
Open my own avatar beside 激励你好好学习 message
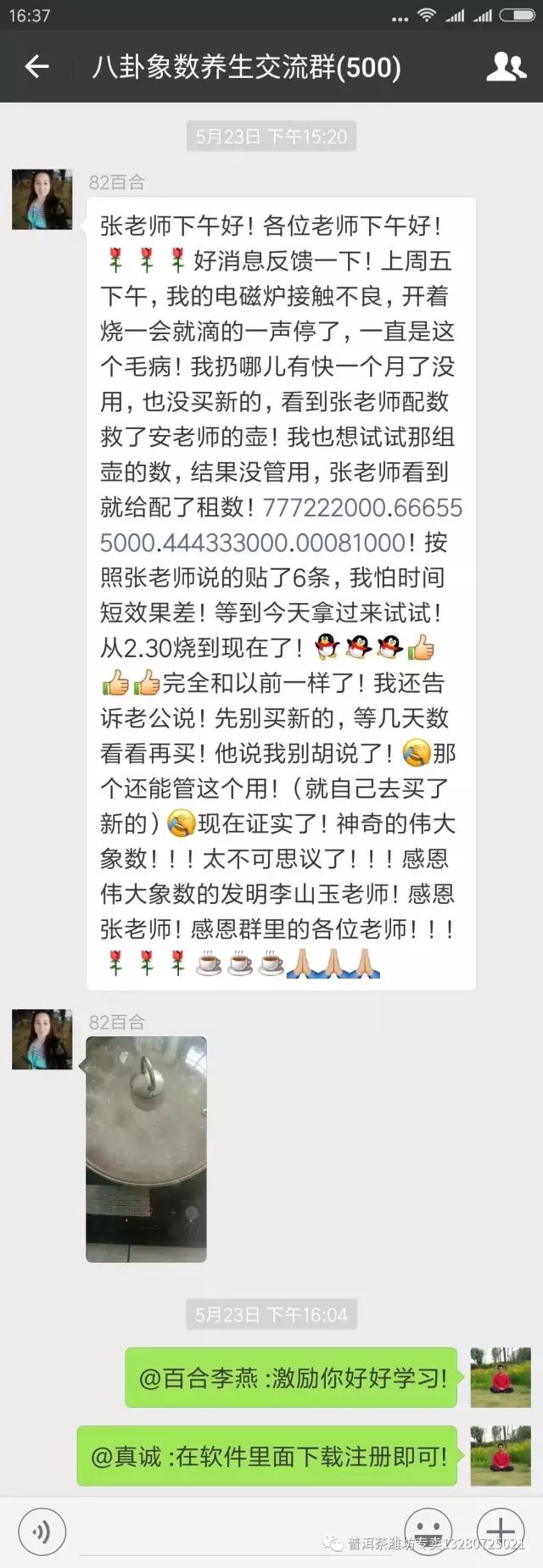coord(501,1378)
